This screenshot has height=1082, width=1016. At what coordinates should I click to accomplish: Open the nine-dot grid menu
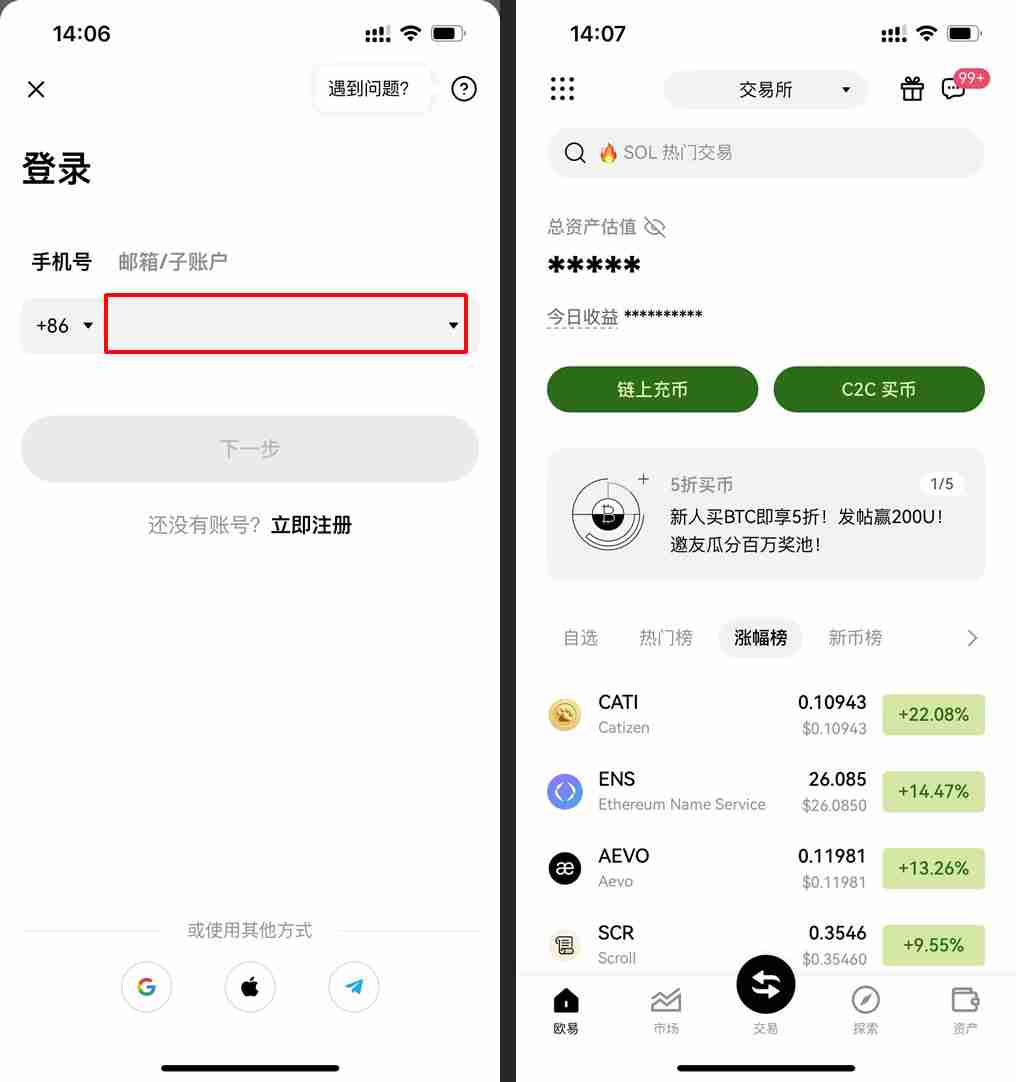coord(563,89)
